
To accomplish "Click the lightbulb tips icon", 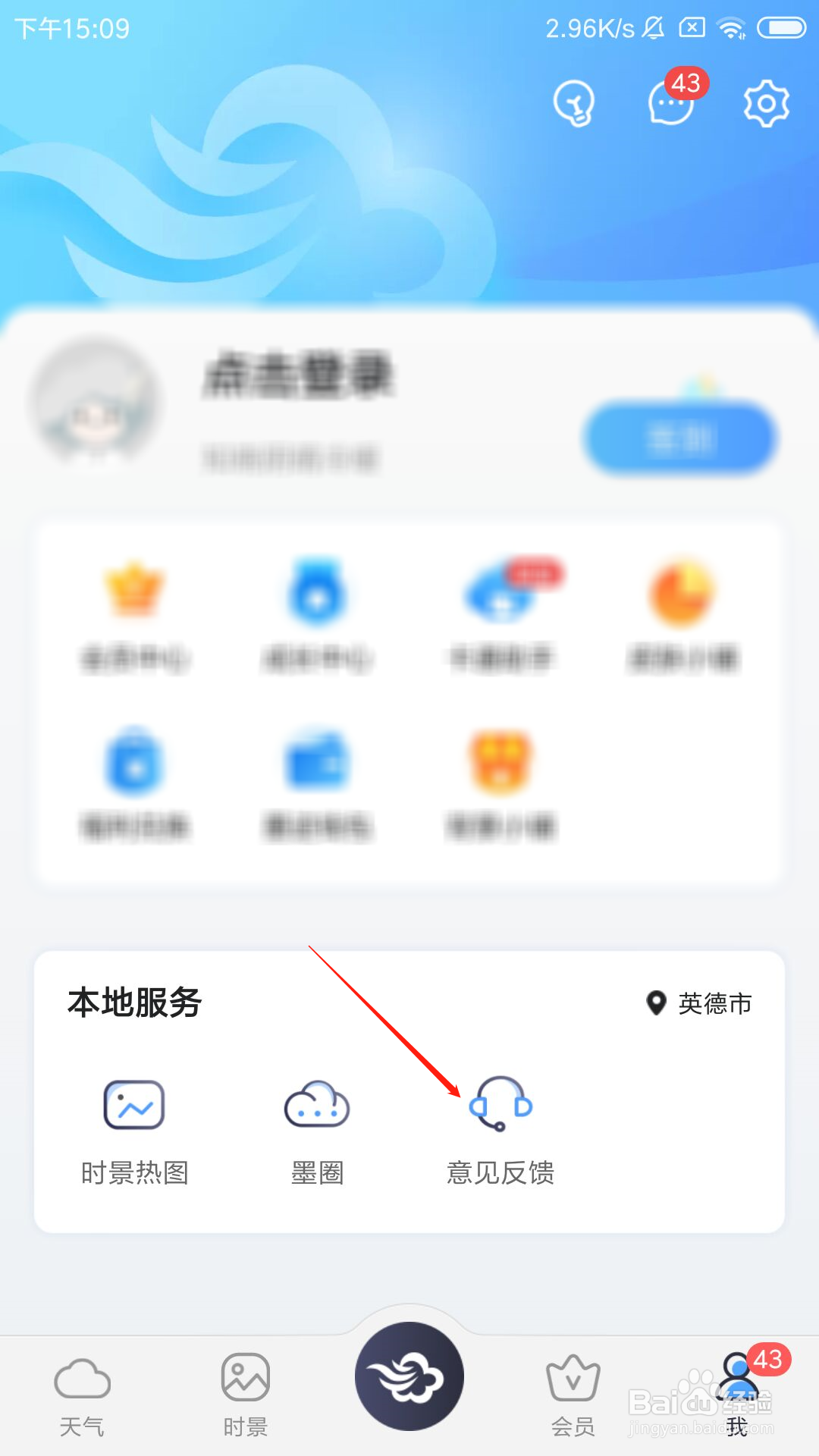I will tap(574, 105).
